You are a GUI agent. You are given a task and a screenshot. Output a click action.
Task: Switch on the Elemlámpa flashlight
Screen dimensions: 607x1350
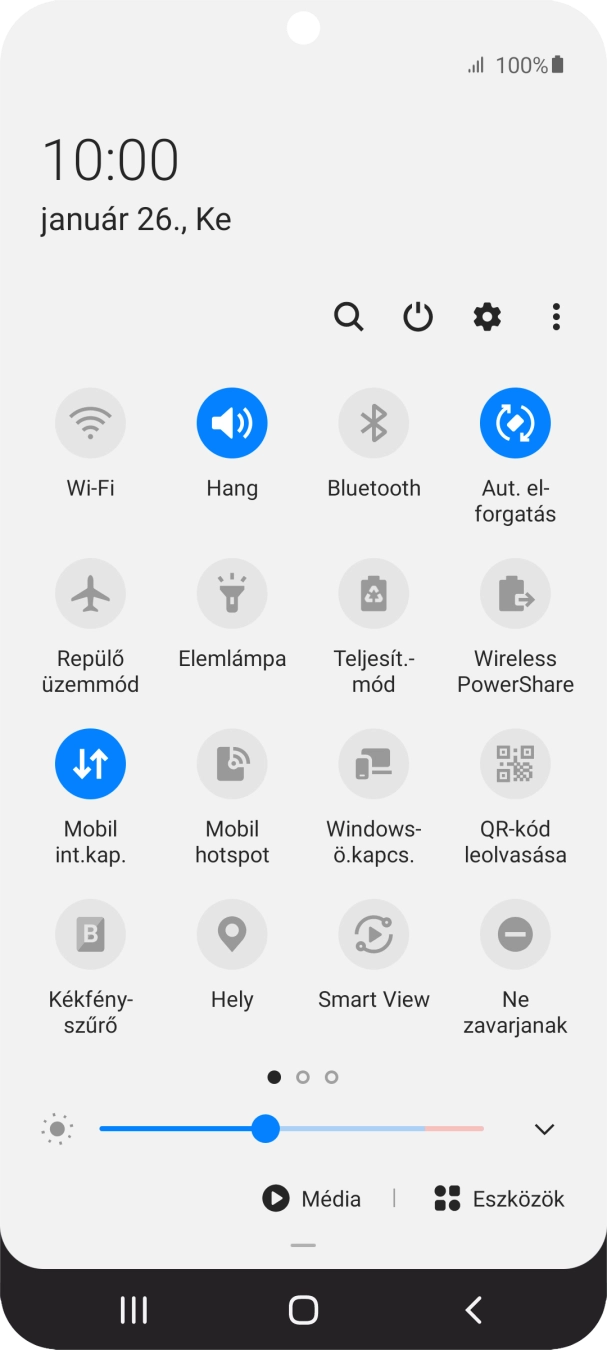232,594
